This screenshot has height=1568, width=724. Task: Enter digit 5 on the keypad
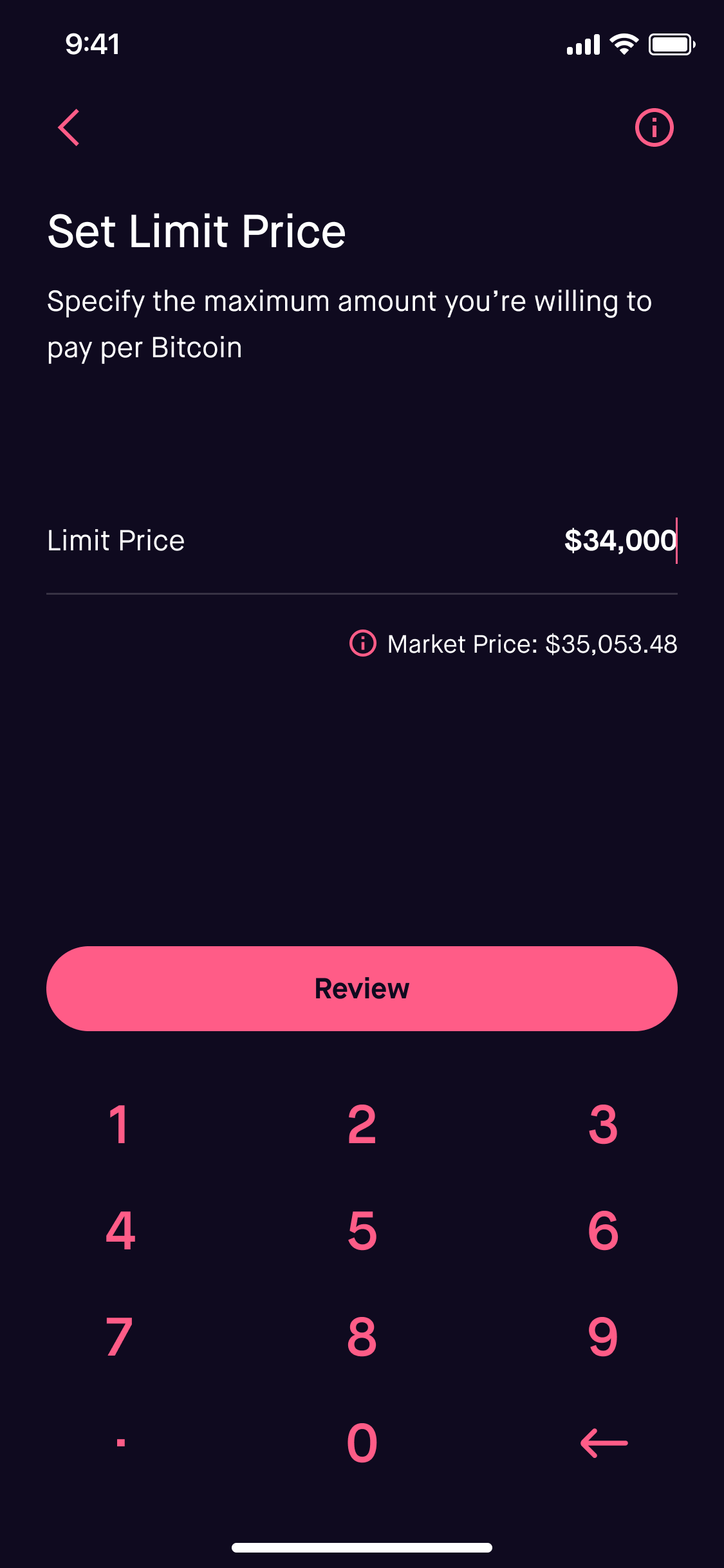[x=362, y=1231]
